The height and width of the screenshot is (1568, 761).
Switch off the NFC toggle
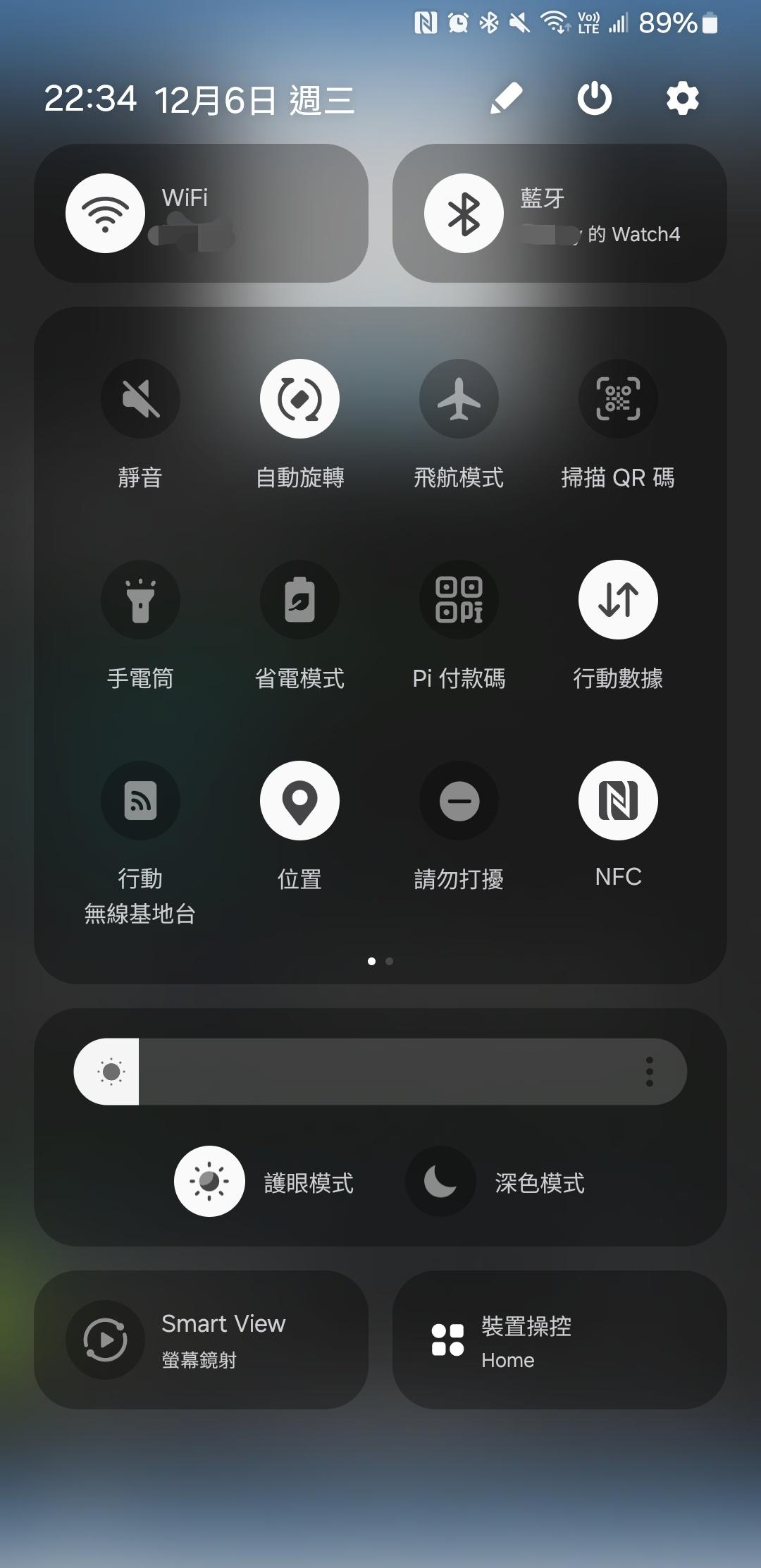(x=618, y=801)
